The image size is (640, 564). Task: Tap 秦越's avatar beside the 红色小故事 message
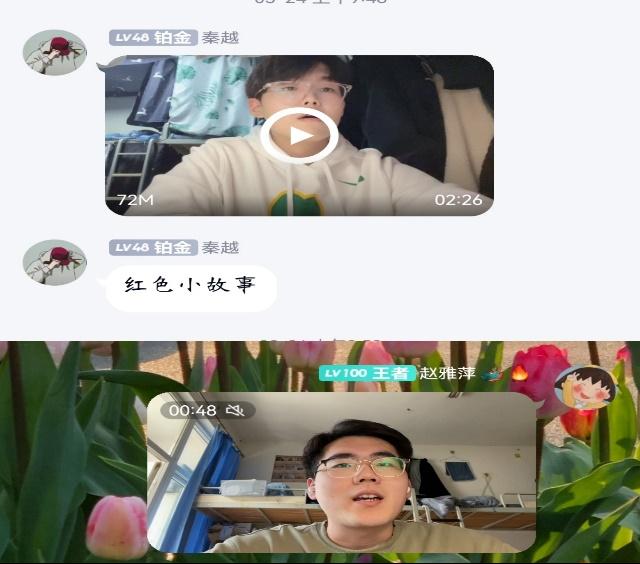pos(54,262)
